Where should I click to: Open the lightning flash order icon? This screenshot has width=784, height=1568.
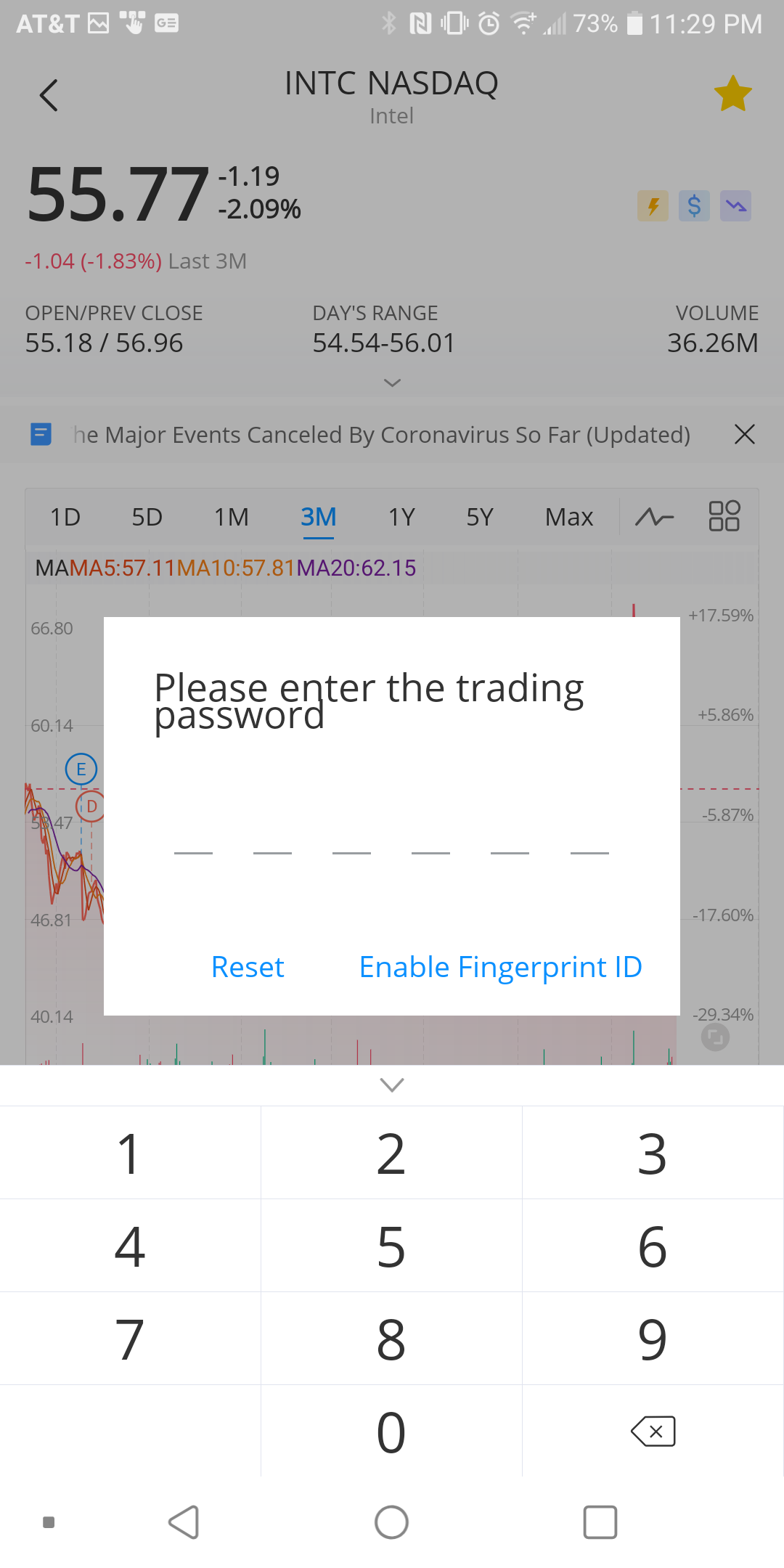(651, 206)
